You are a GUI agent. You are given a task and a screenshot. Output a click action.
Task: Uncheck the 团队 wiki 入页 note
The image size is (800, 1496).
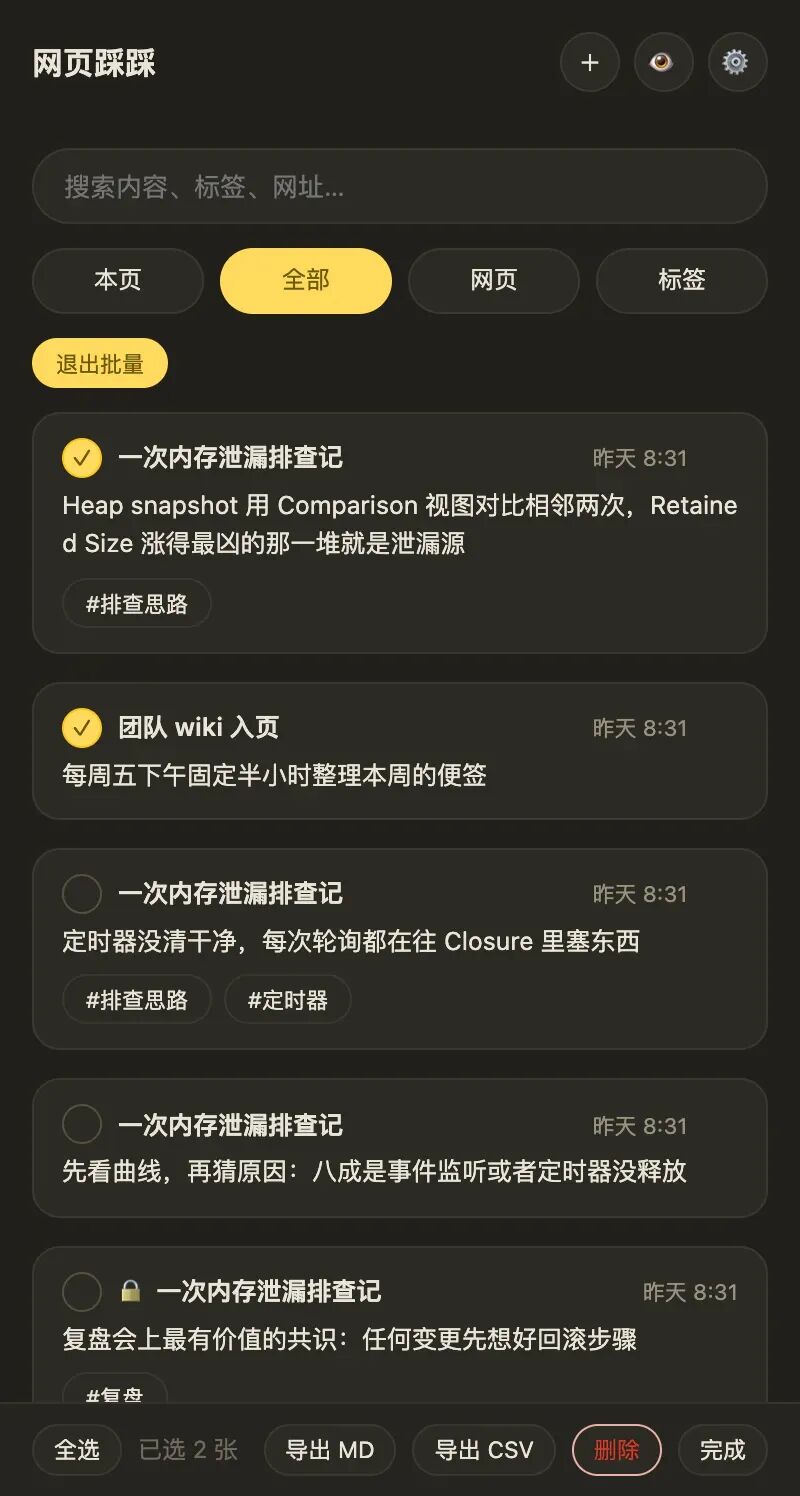(82, 728)
